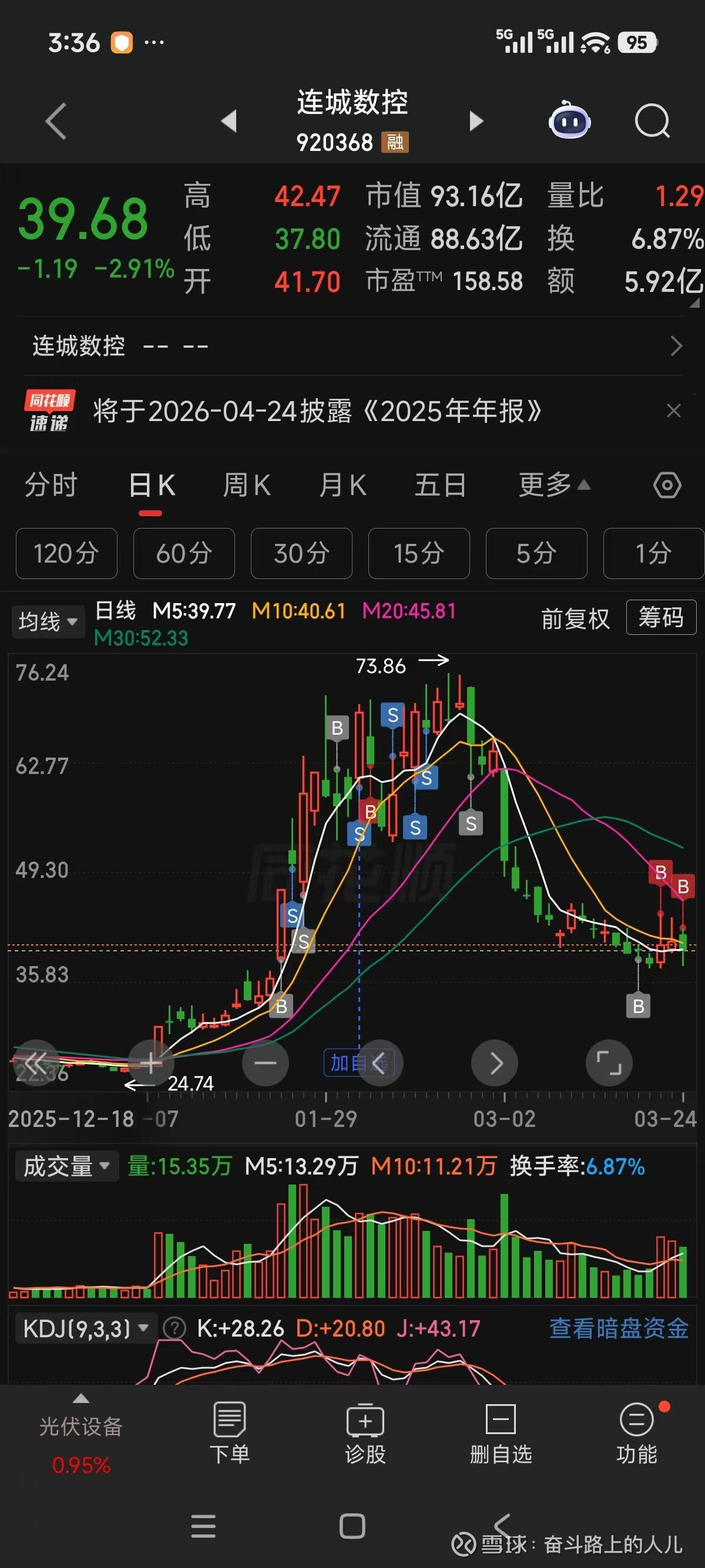Zoom in the K-line chart with plus
This screenshot has width=705, height=1568.
(150, 1064)
